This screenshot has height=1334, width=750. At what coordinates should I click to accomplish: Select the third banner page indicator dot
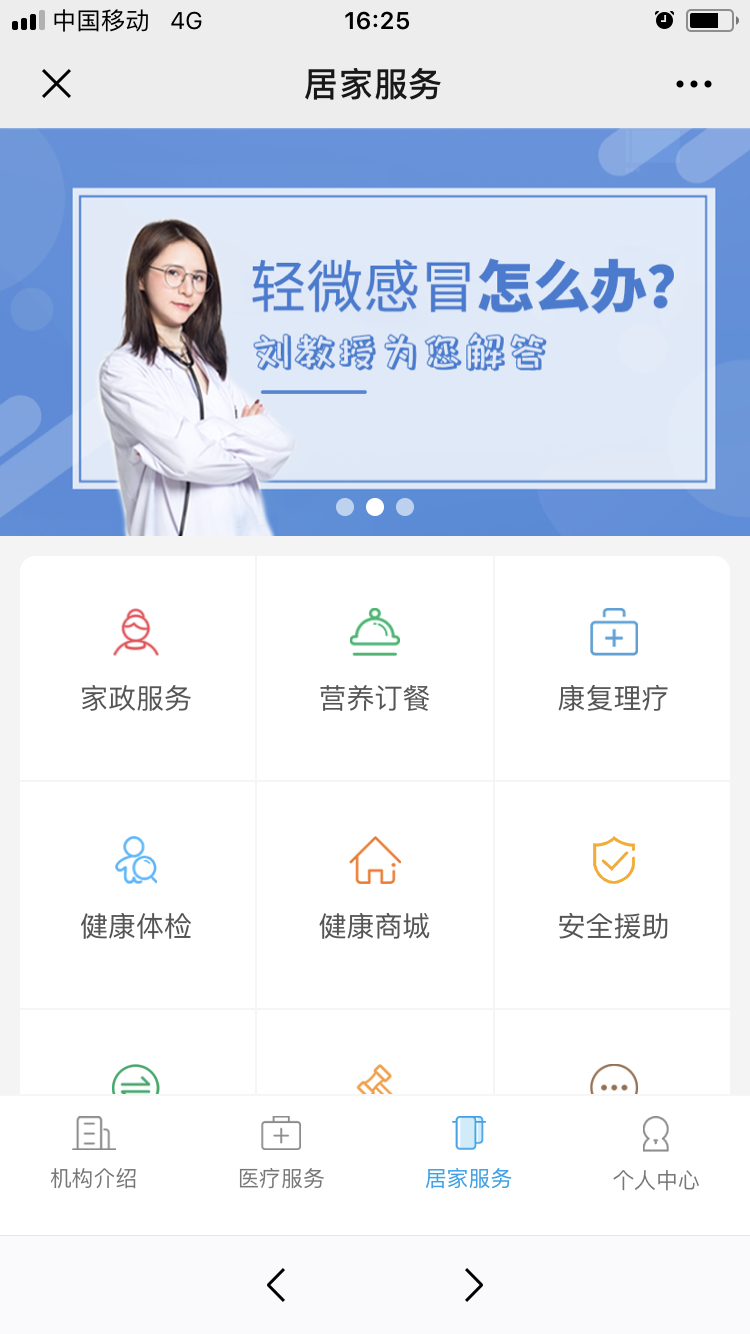405,507
